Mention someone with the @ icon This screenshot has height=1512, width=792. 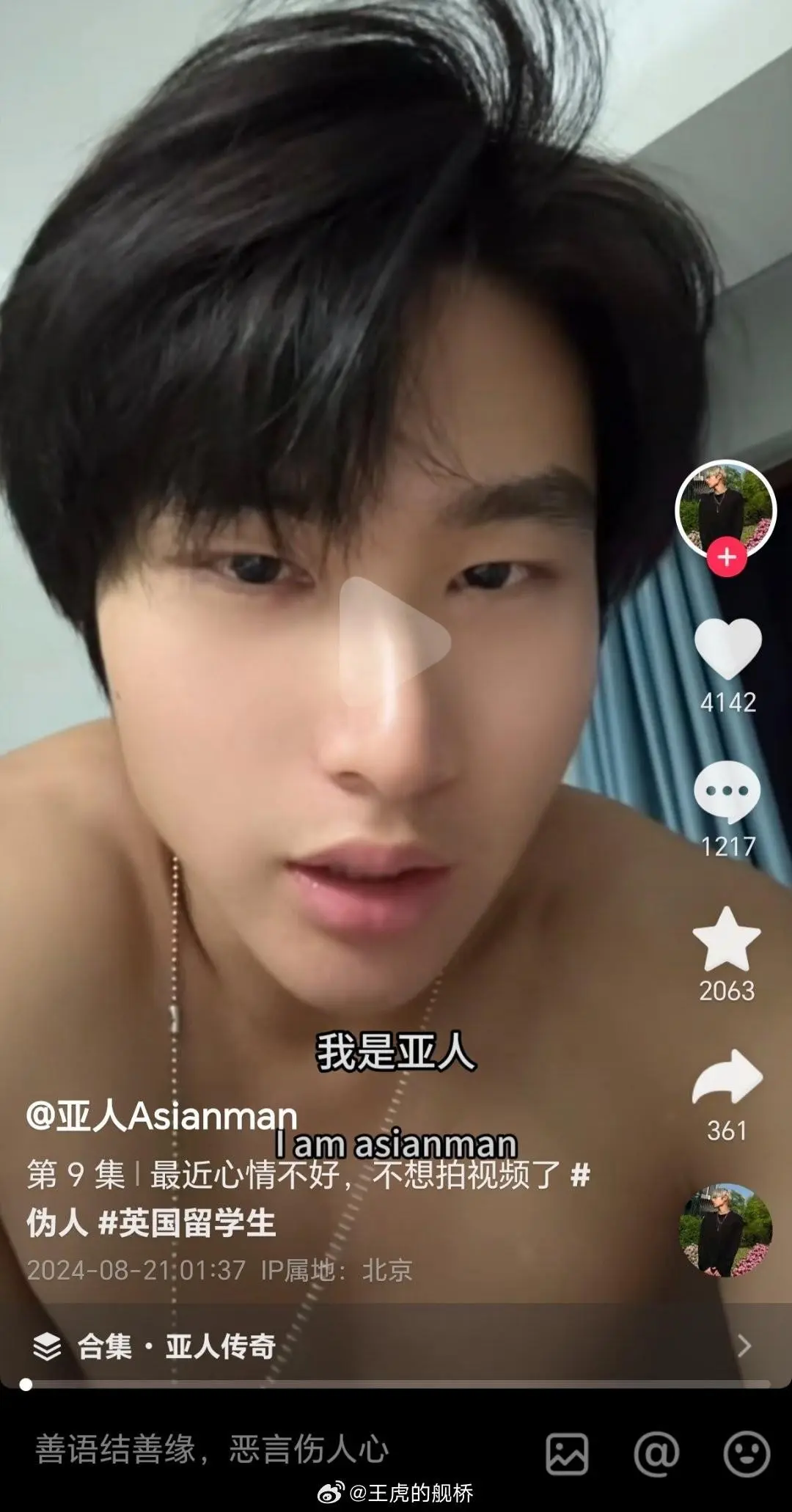click(x=656, y=1453)
